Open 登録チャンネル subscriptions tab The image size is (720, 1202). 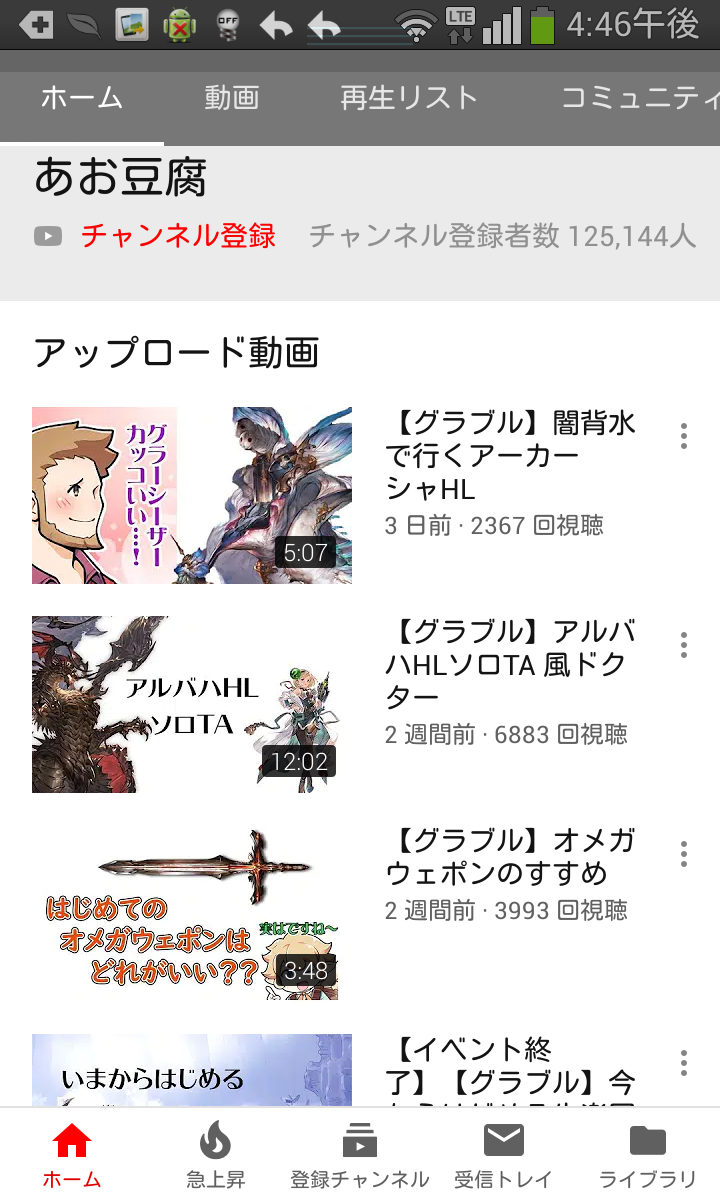(x=359, y=1155)
